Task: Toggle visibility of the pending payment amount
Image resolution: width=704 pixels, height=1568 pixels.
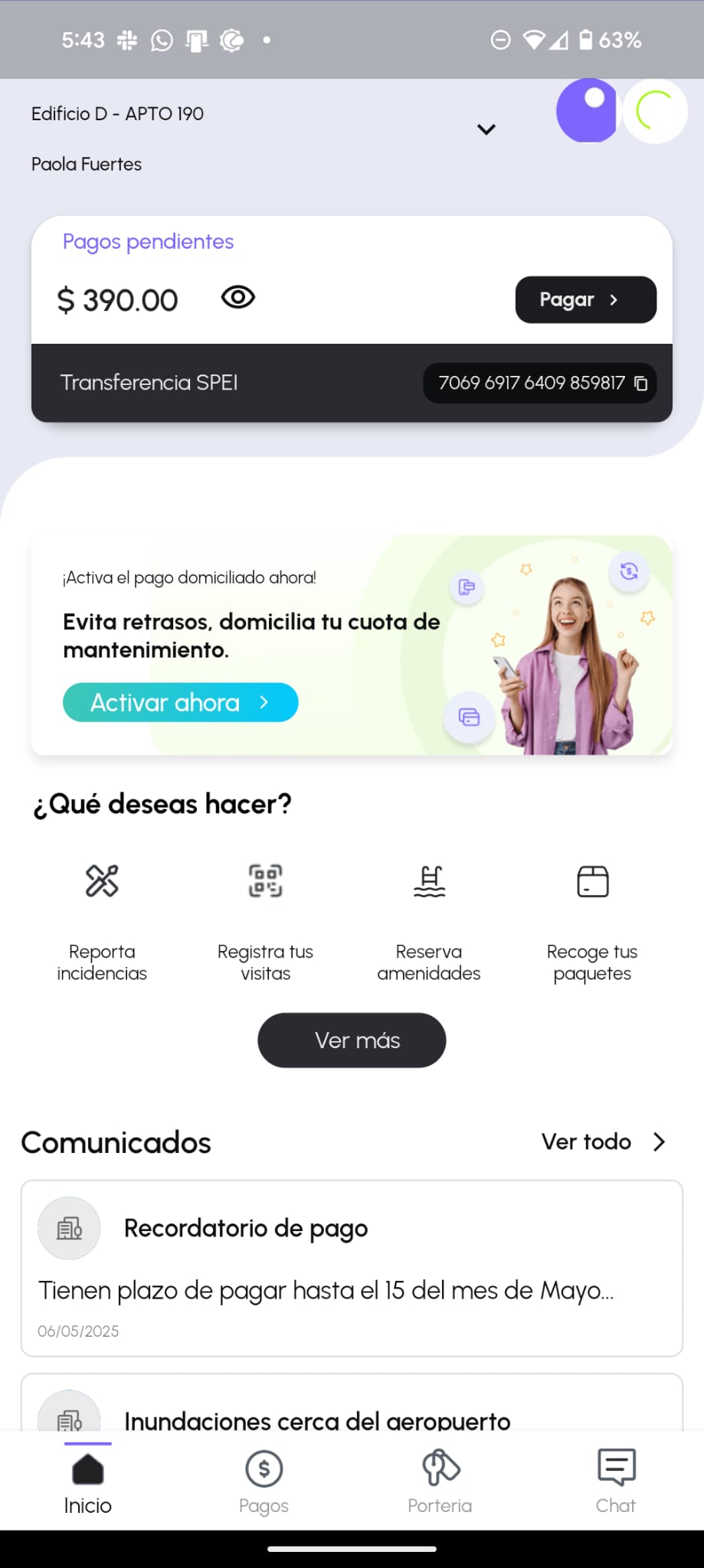Action: [x=238, y=297]
